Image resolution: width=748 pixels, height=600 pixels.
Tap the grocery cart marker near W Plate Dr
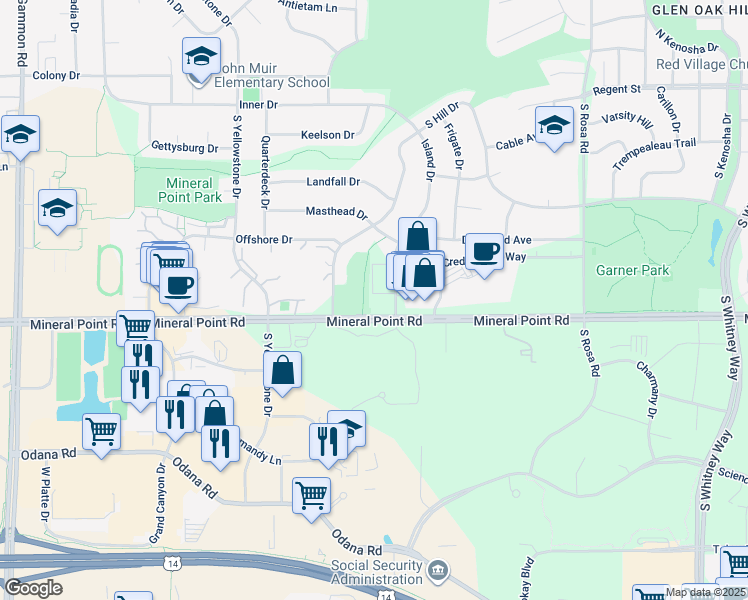(102, 432)
